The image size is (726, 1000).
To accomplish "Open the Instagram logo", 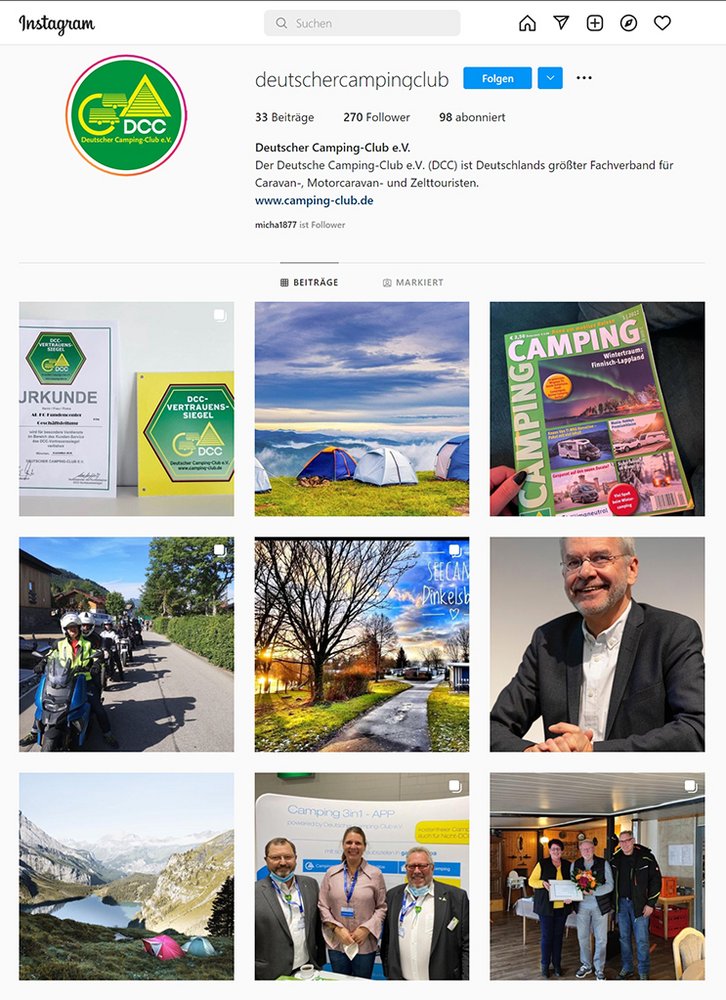I will (x=57, y=24).
